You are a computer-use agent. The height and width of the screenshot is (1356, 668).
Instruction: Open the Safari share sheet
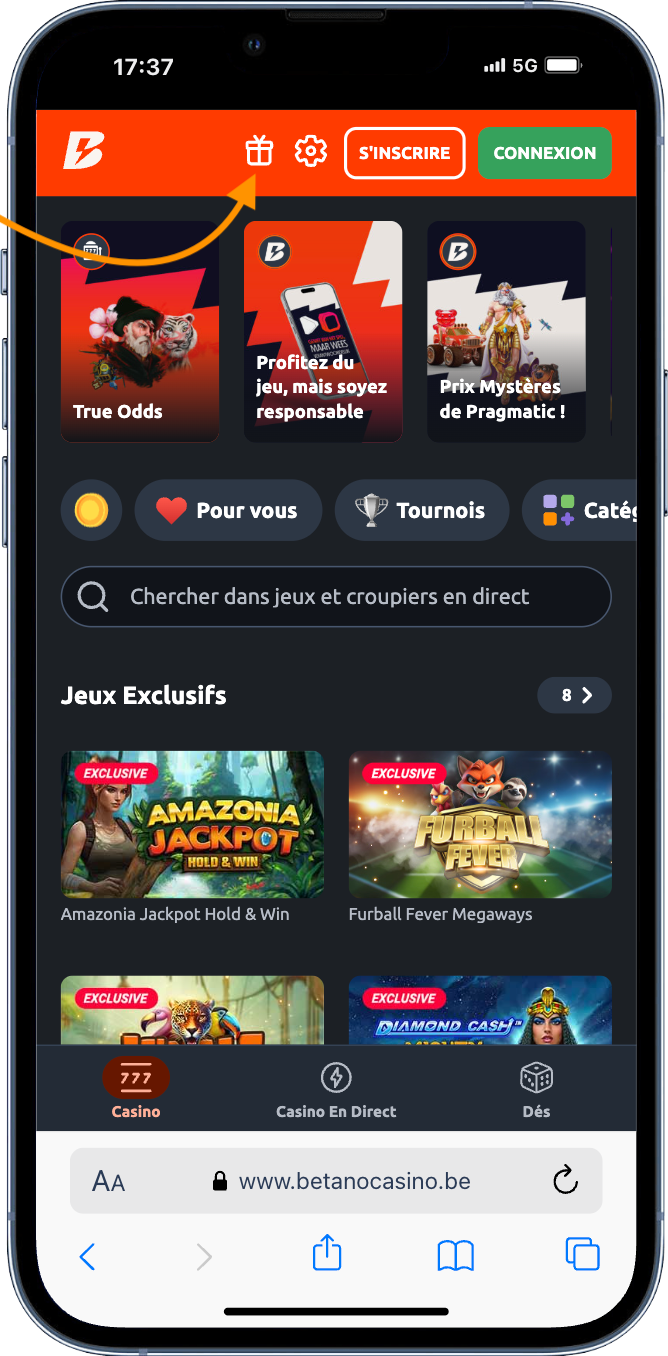(327, 1254)
